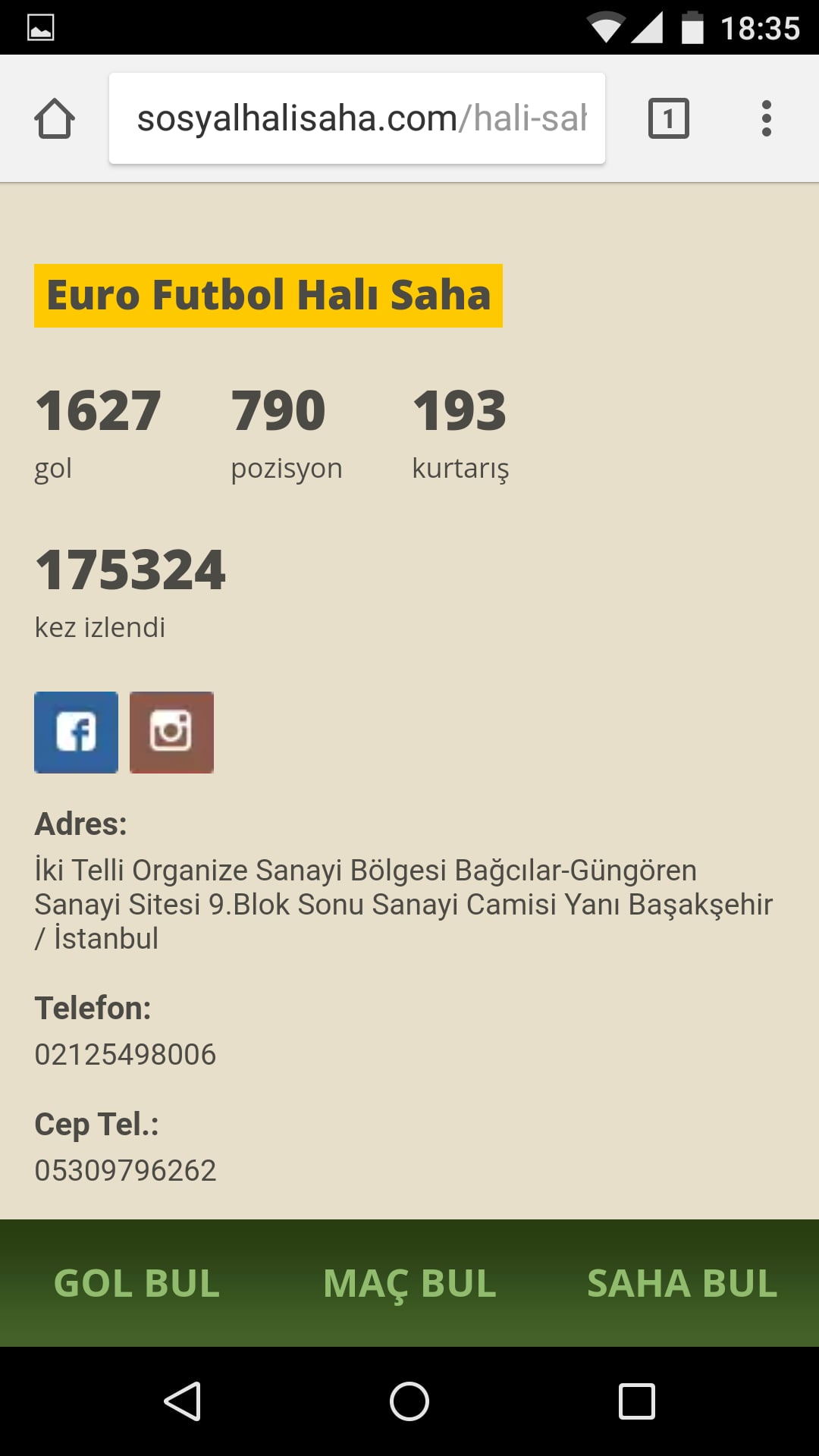Open the tab switcher showing 1 tab
Image resolution: width=819 pixels, height=1456 pixels.
pyautogui.click(x=669, y=118)
